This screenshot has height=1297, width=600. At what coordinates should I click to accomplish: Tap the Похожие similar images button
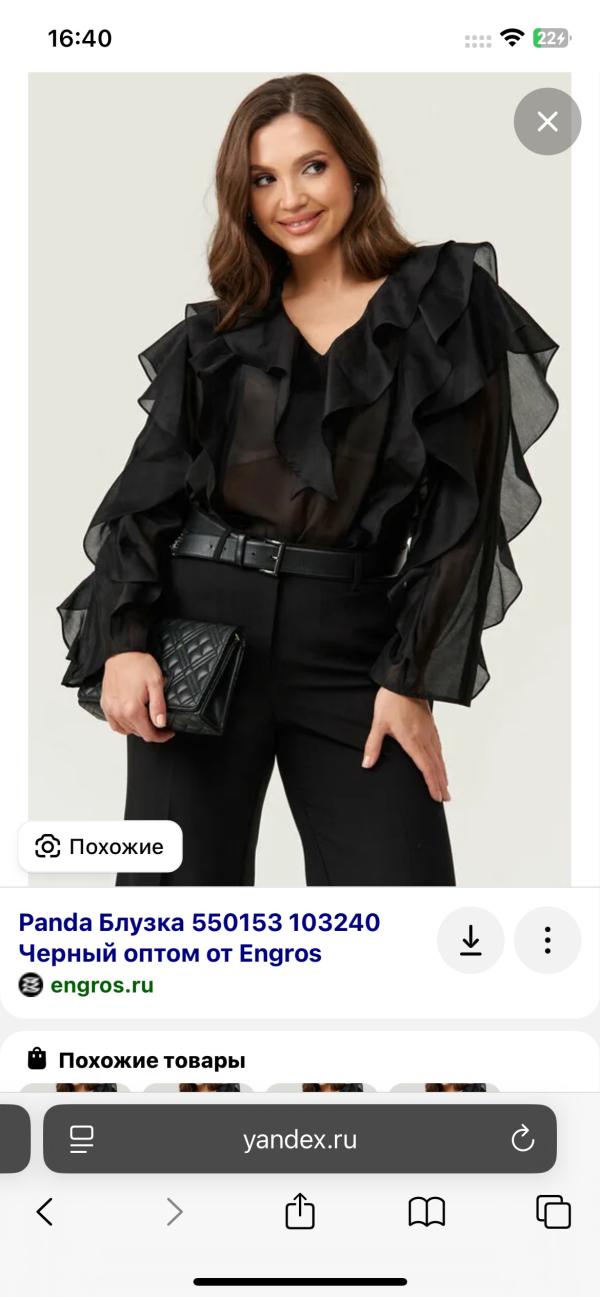(100, 847)
